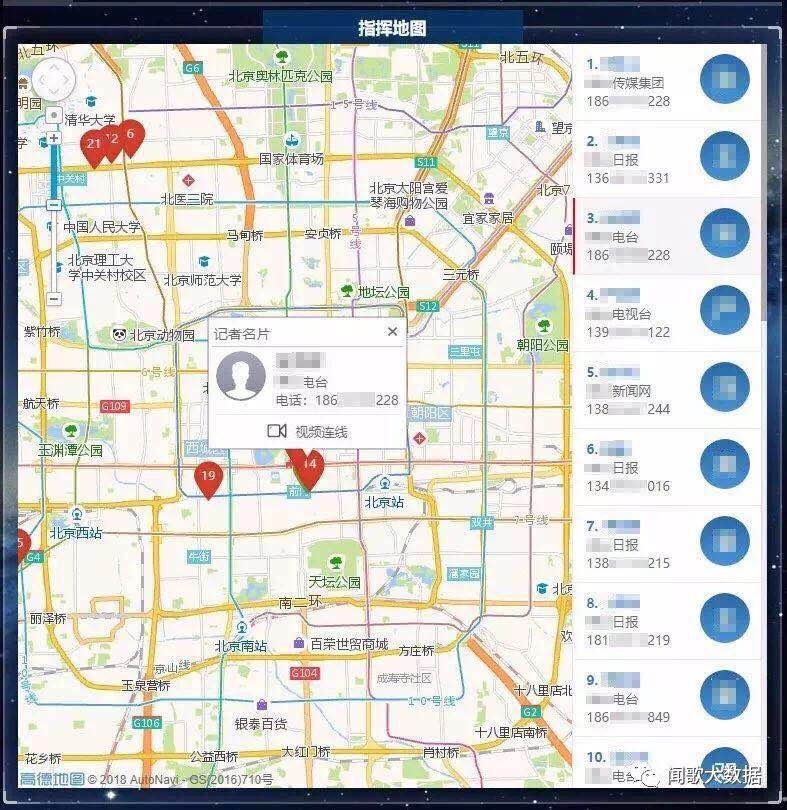Image resolution: width=787 pixels, height=810 pixels.
Task: Start 视频连线 video call with reporter
Action: (307, 431)
